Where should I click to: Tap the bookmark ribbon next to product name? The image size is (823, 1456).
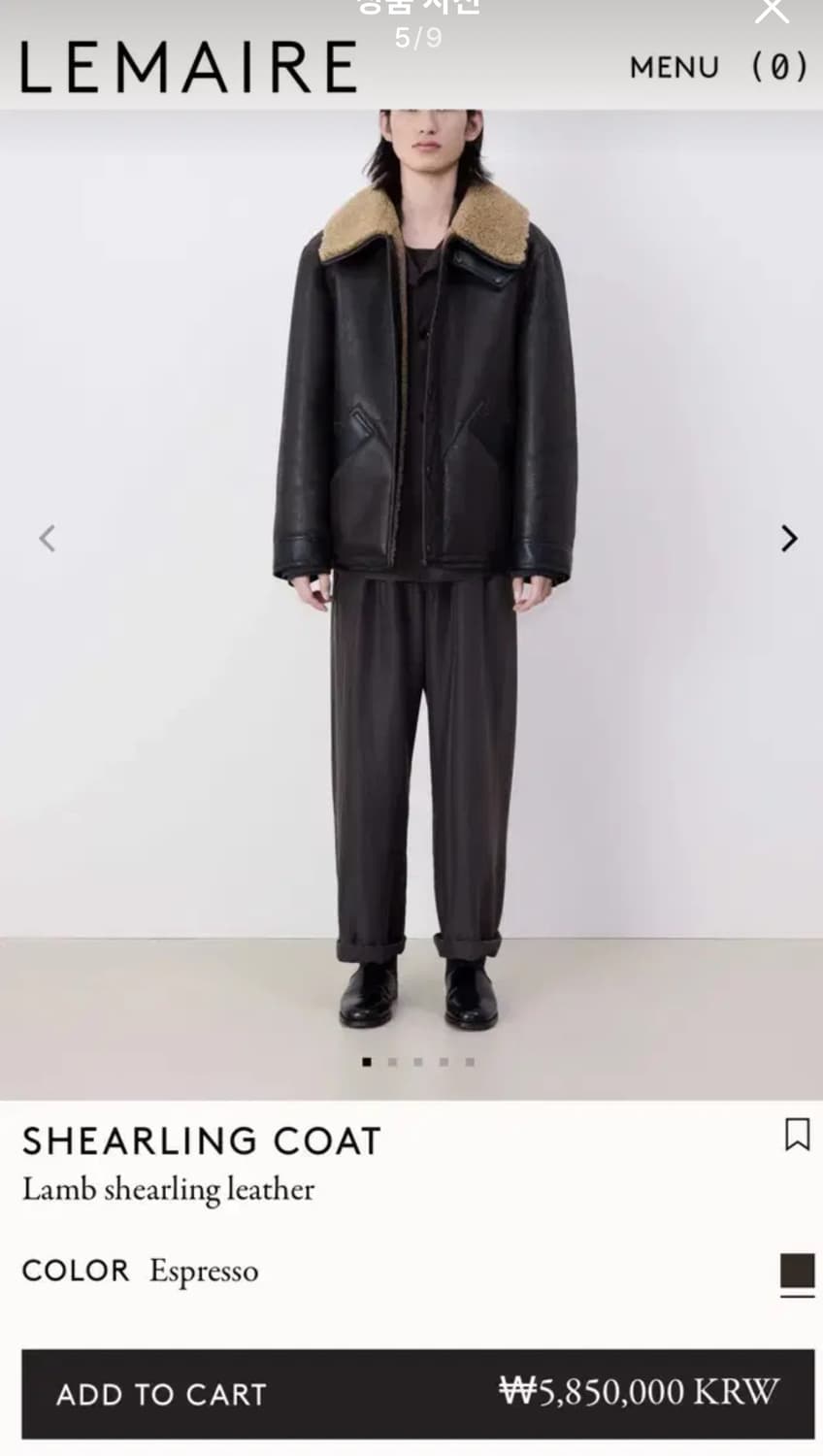coord(798,1136)
